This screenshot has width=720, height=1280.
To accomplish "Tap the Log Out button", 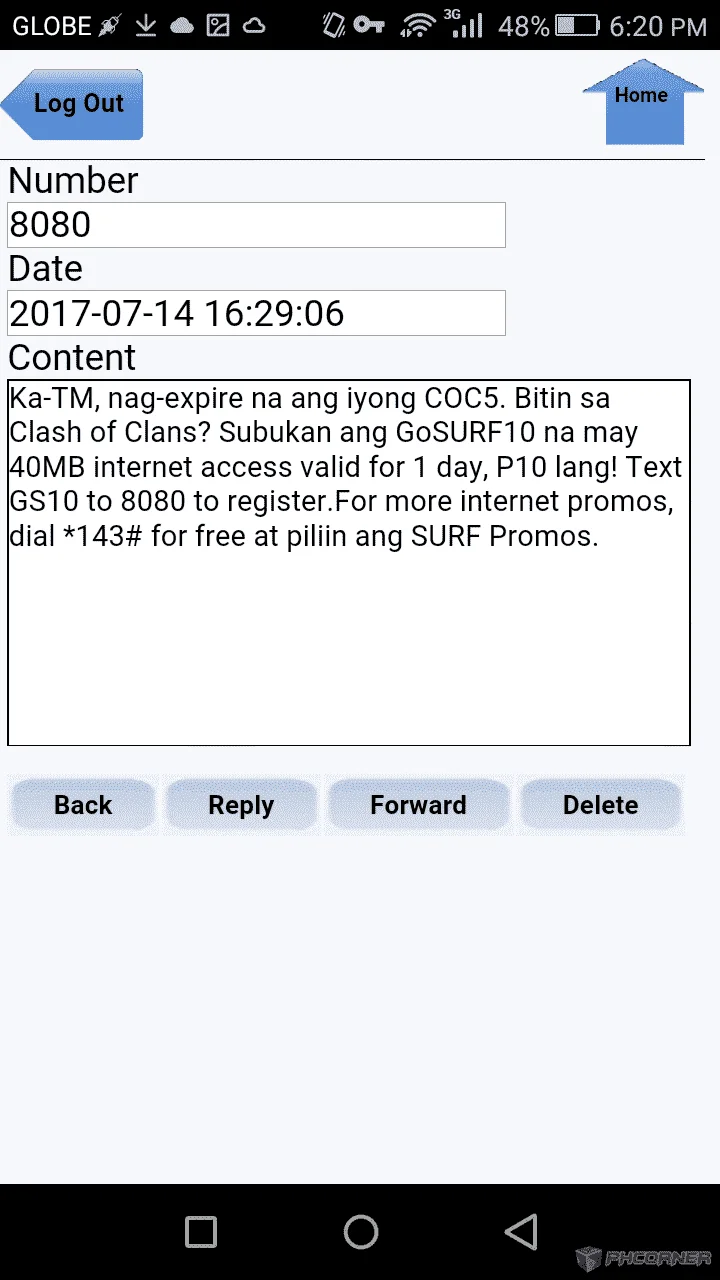I will (73, 104).
